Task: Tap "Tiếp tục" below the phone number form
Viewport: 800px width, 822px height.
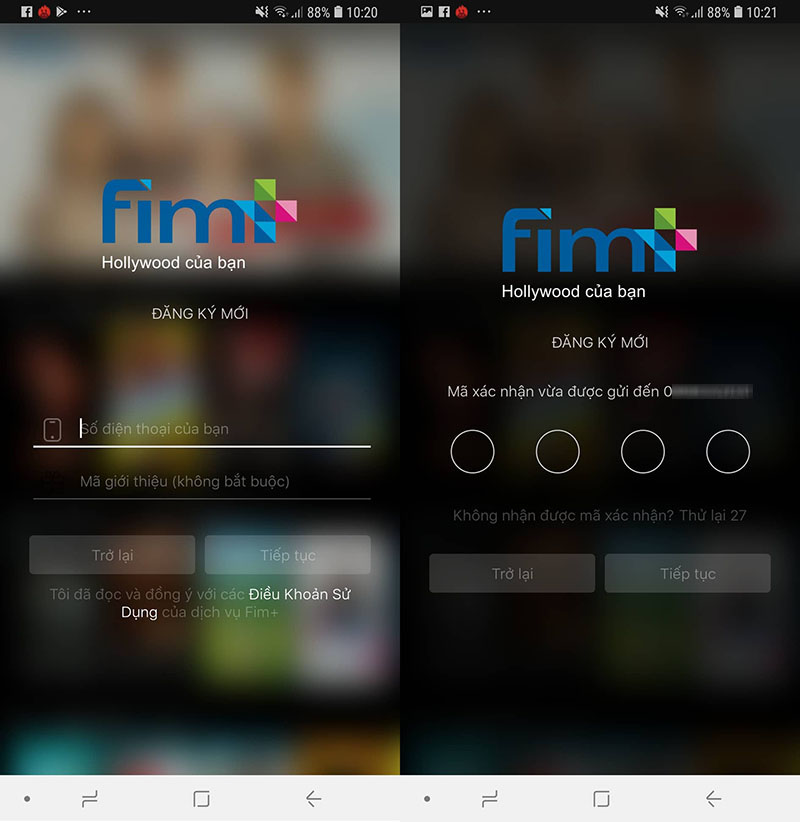Action: pos(288,555)
